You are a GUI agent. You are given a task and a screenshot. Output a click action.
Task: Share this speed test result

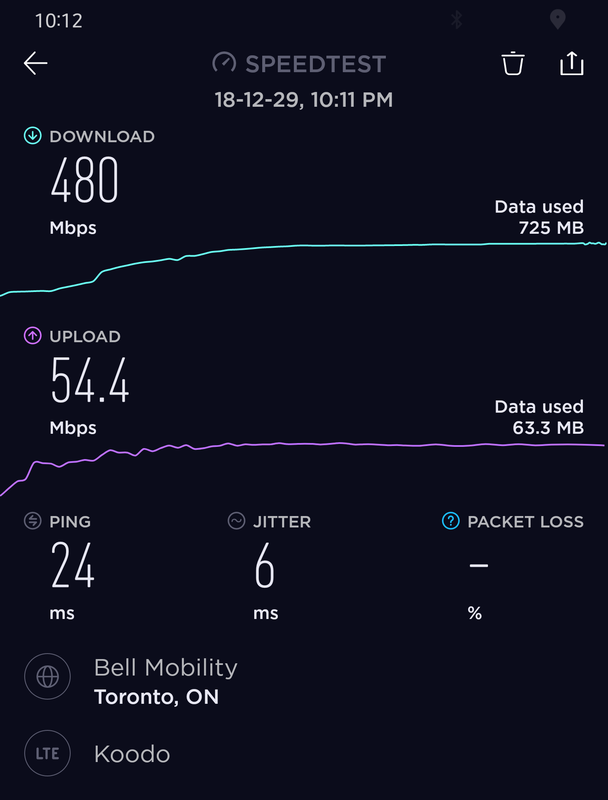point(571,64)
